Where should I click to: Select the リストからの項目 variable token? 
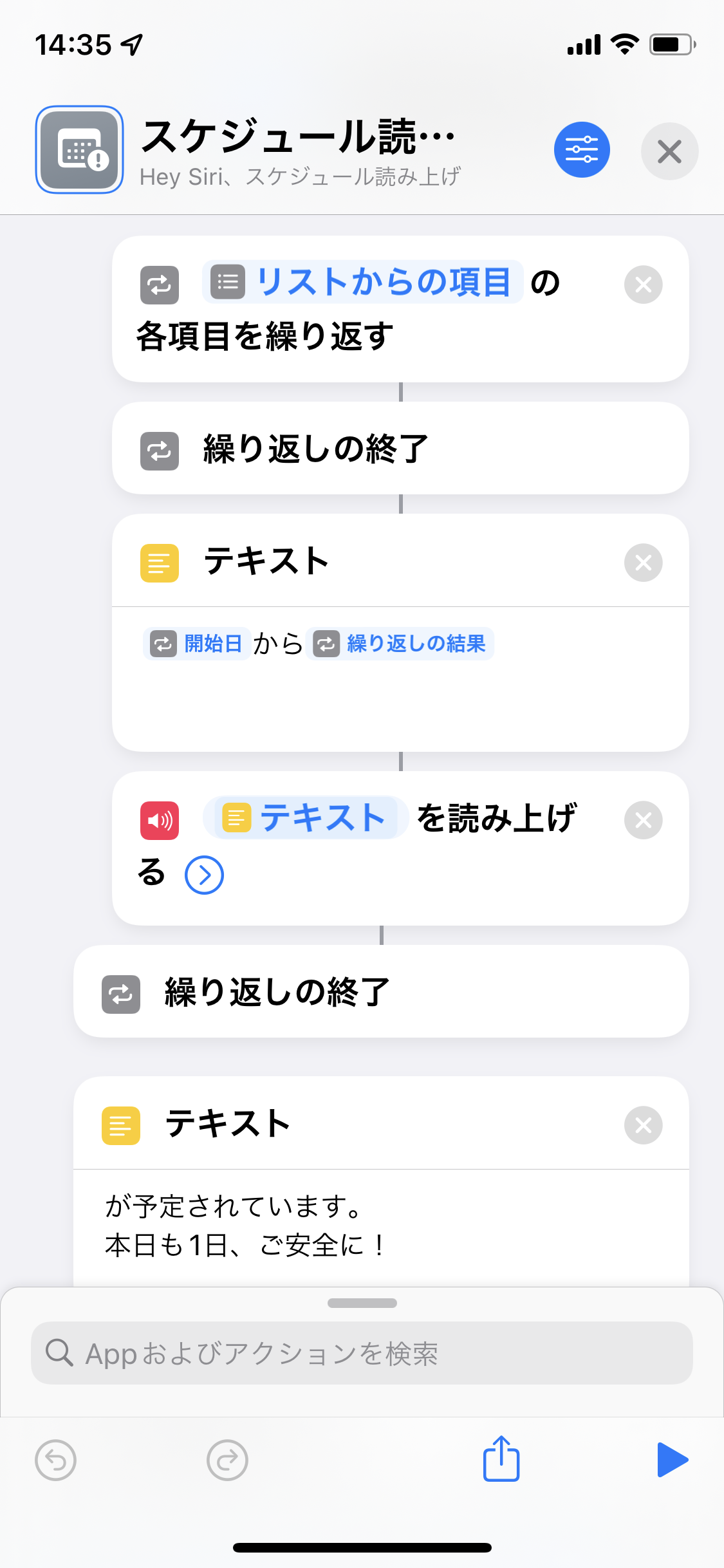tap(363, 282)
